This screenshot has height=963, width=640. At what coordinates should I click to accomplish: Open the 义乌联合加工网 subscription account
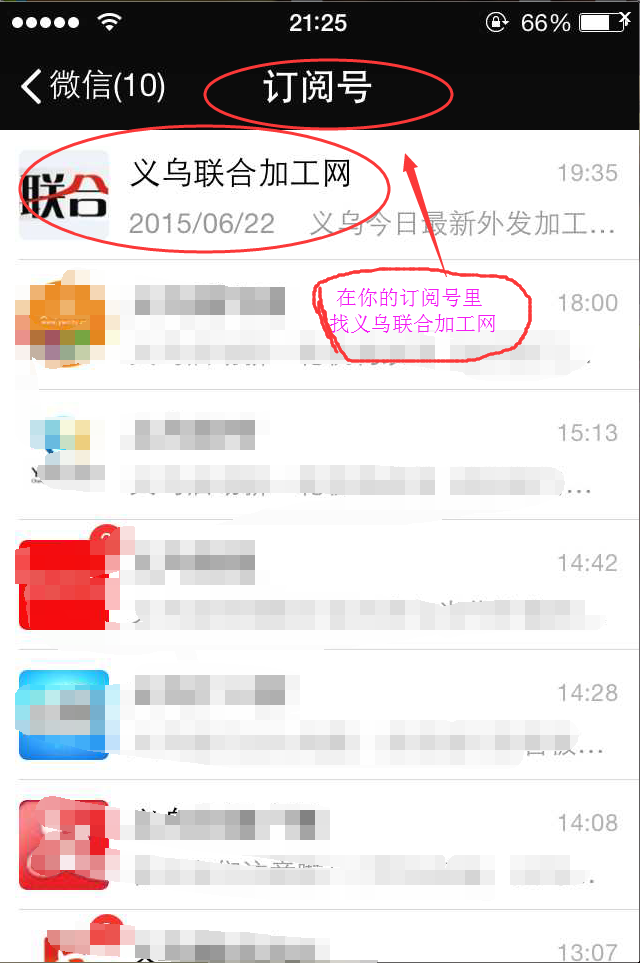320,196
